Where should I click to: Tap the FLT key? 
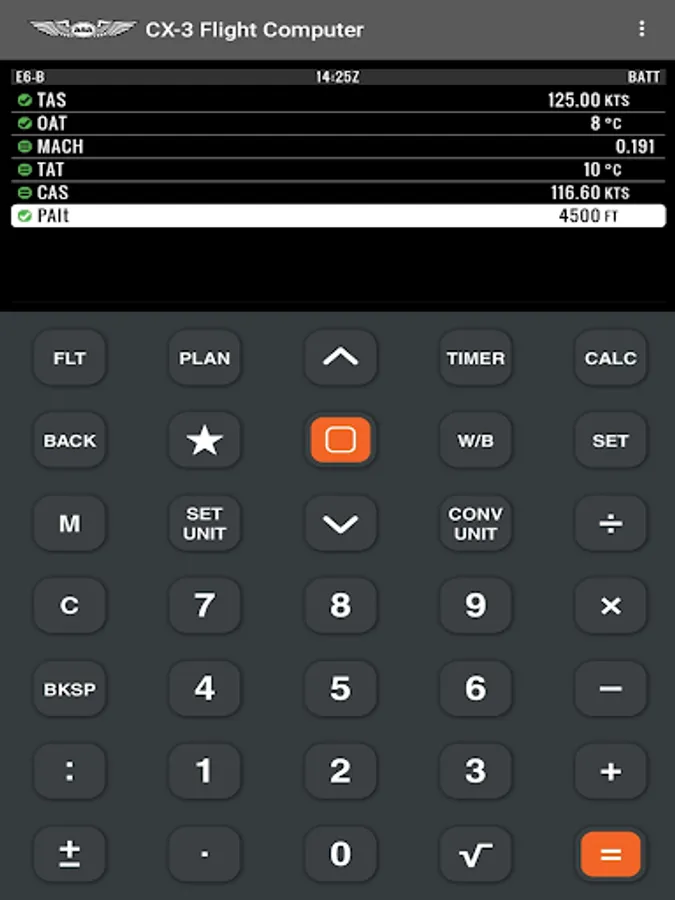pyautogui.click(x=69, y=358)
